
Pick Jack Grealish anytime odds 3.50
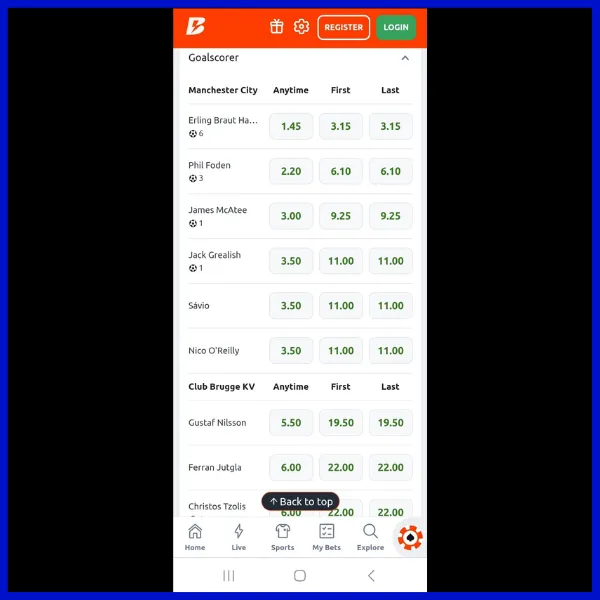tap(291, 261)
